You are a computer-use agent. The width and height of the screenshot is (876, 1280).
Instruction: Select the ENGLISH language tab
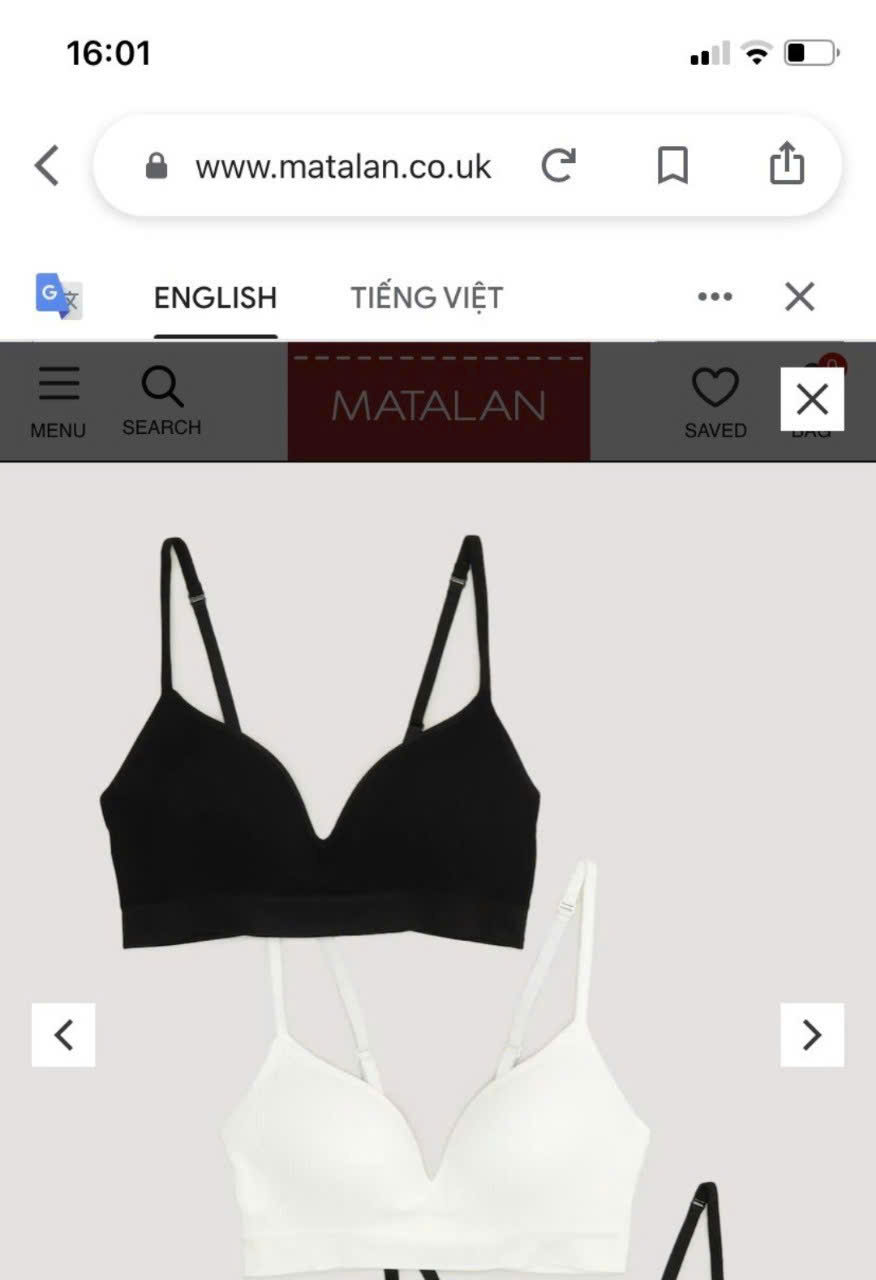coord(215,296)
